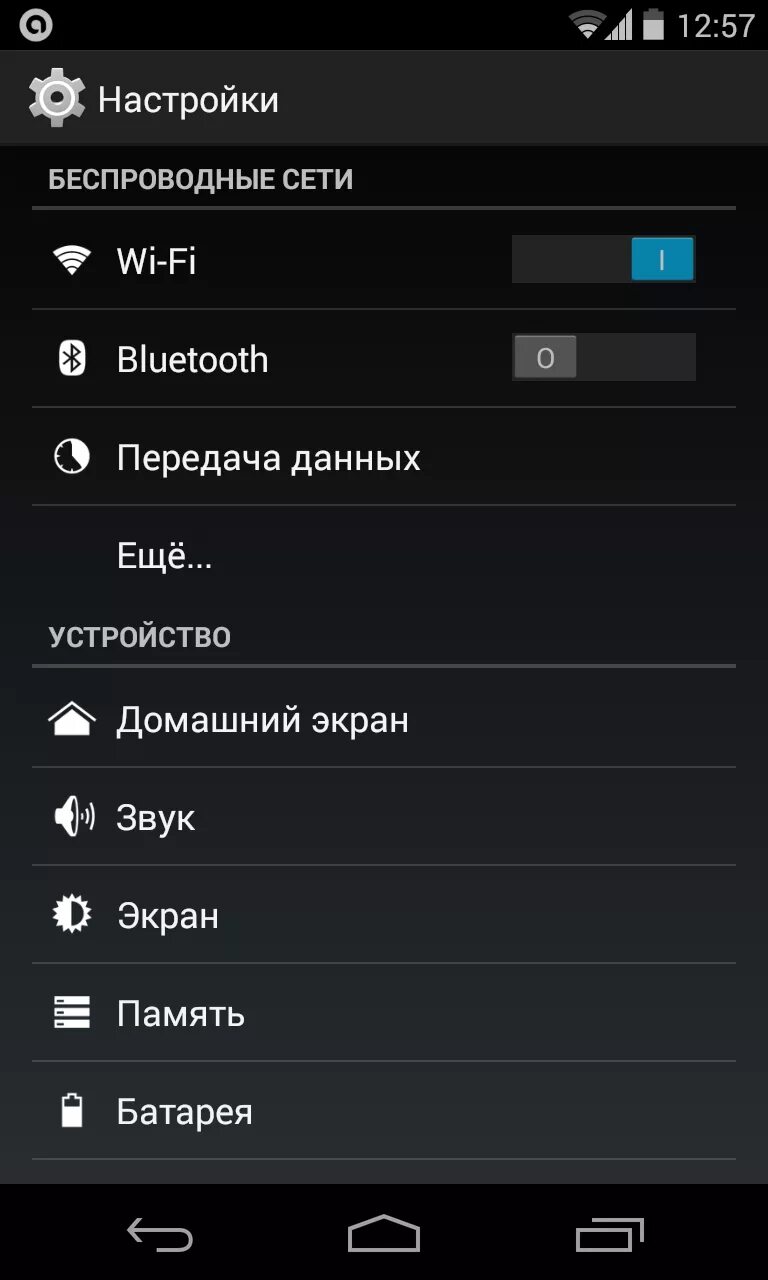The width and height of the screenshot is (768, 1280).
Task: Open Экран display settings
Action: pos(384,915)
